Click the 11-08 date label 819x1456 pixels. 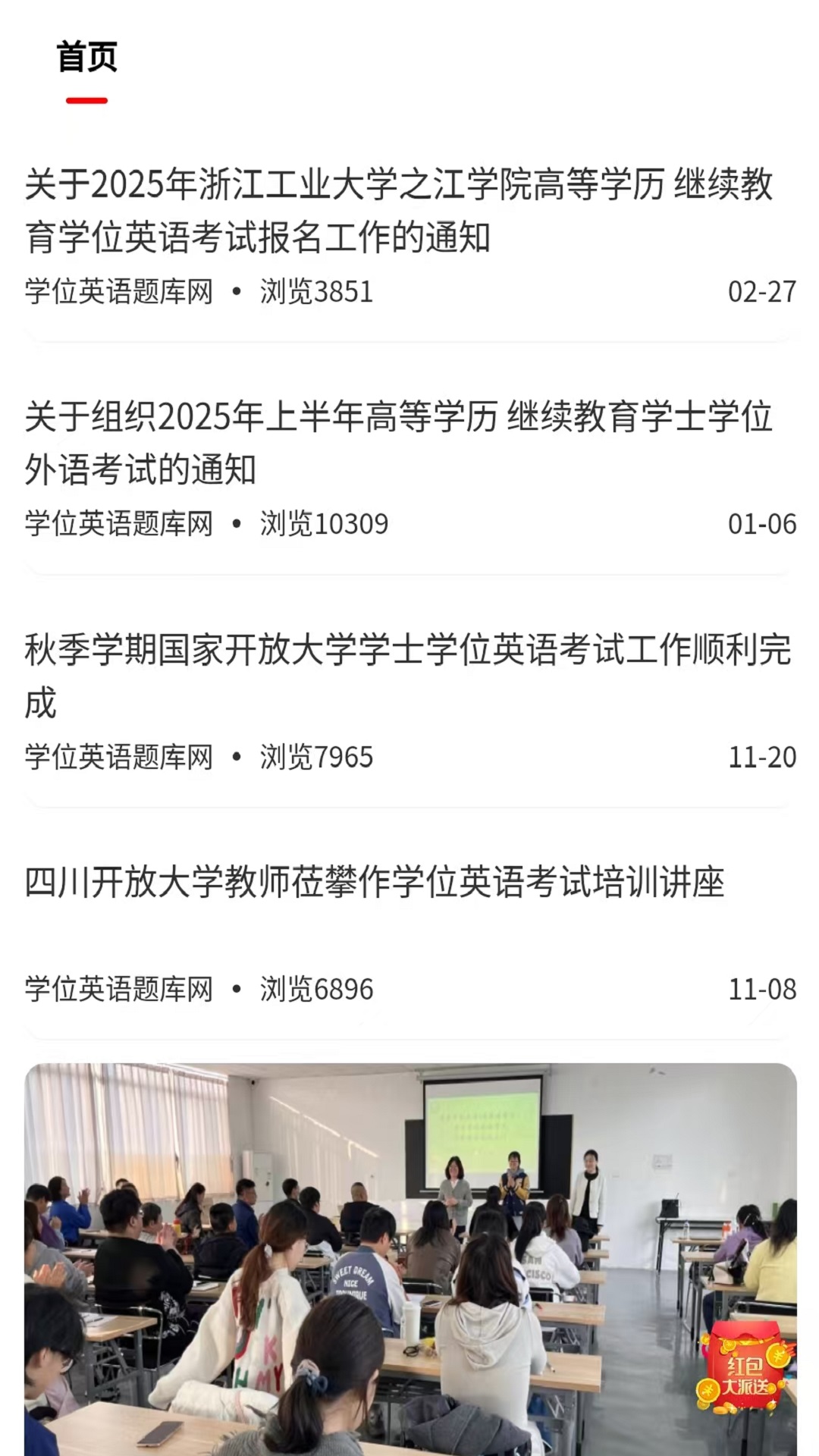point(761,988)
